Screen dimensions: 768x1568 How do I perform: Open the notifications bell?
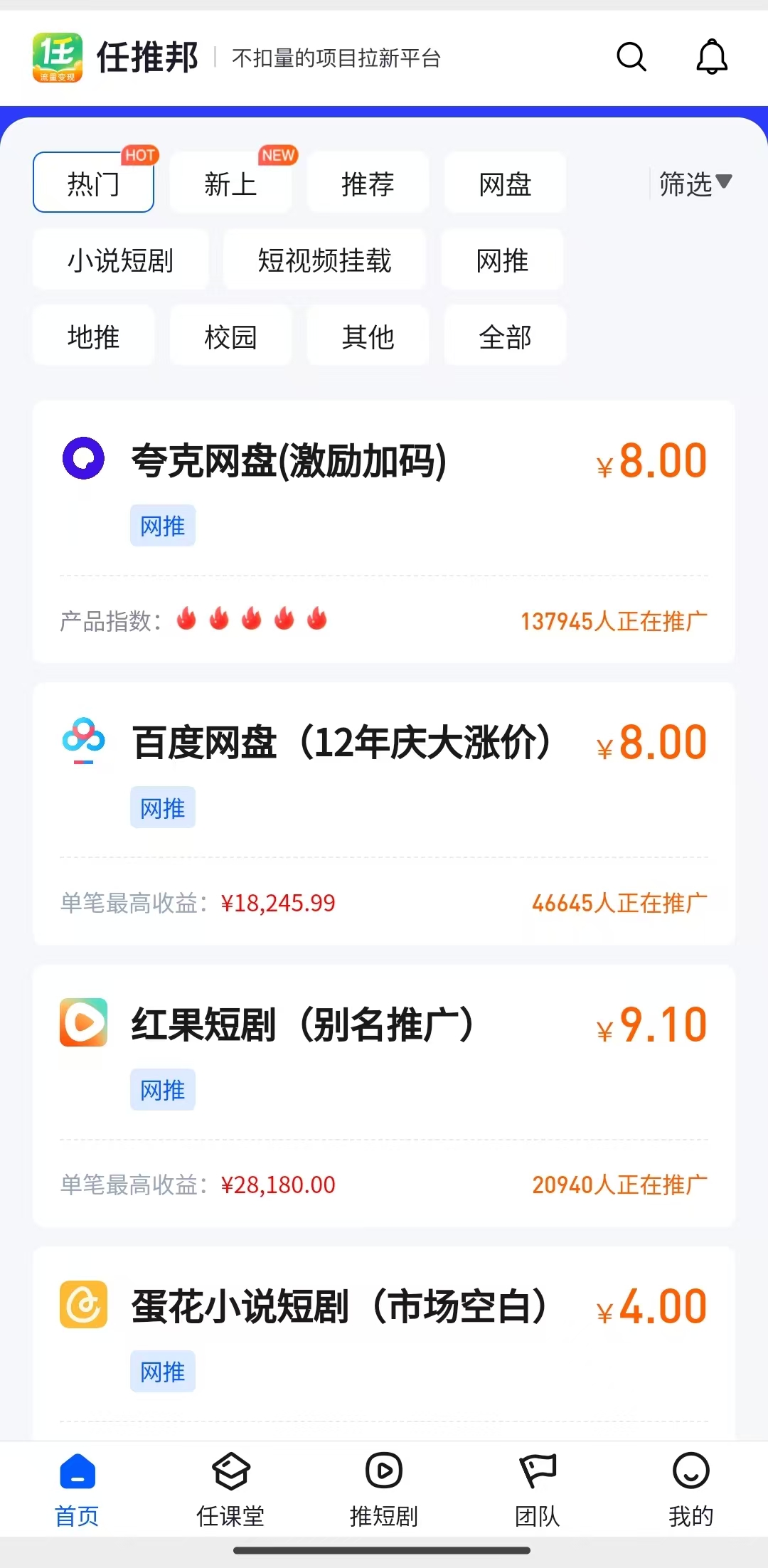712,57
